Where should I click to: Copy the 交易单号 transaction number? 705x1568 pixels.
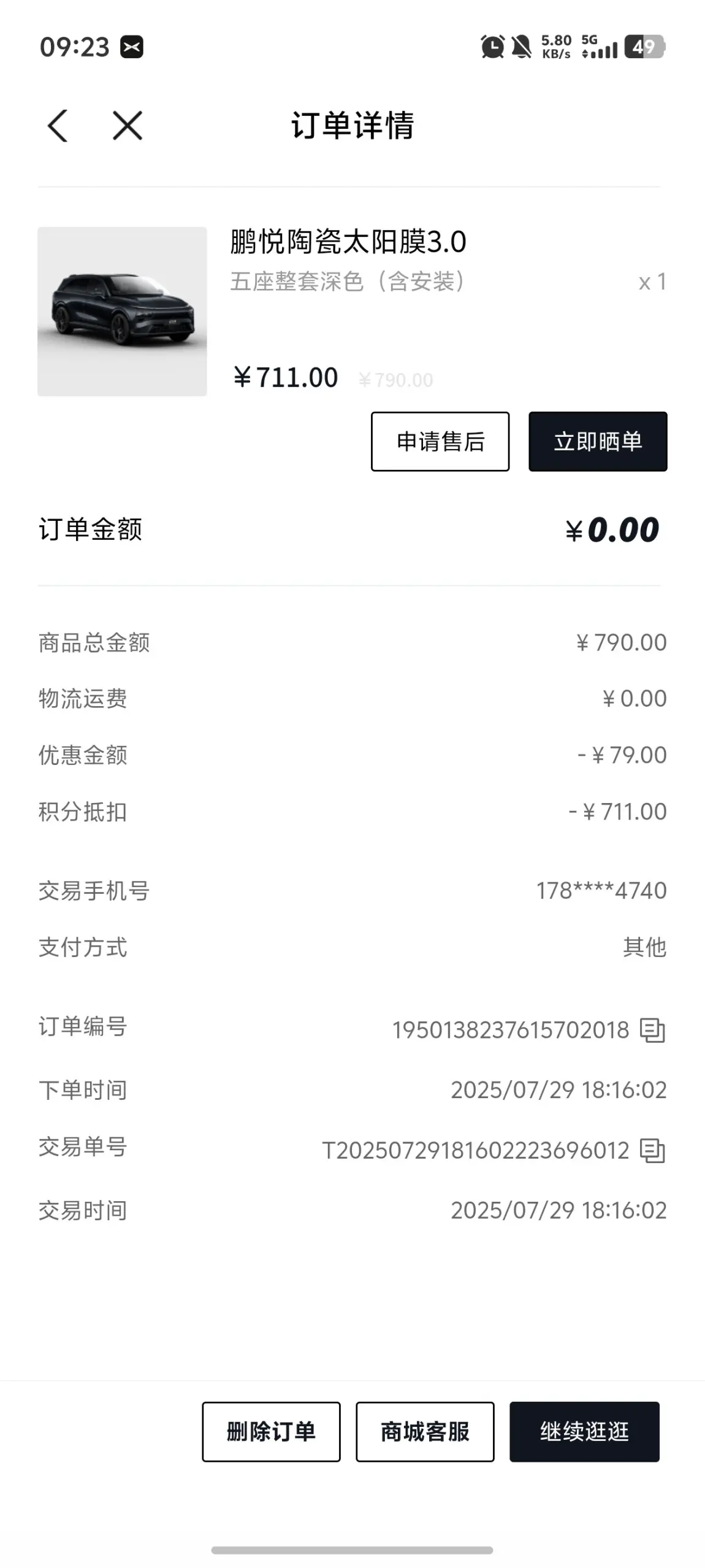[652, 1150]
